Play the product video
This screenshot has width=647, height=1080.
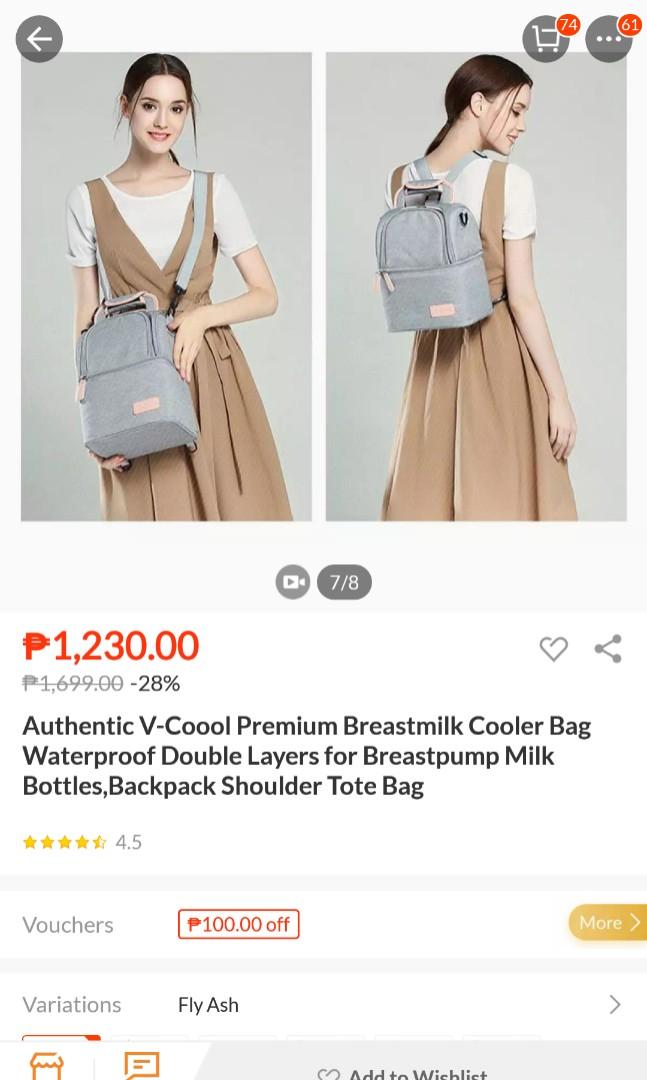293,582
